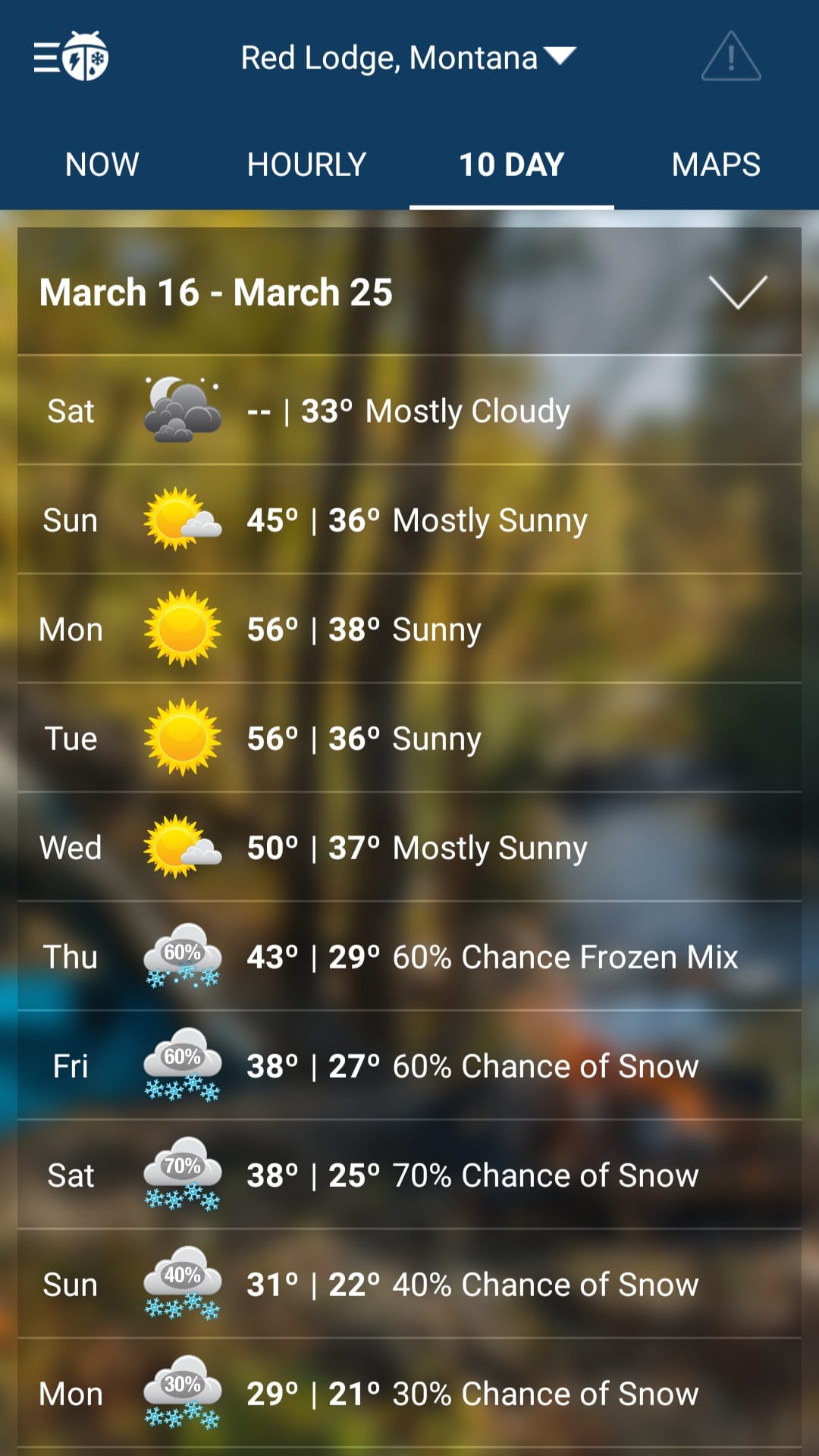Switch to the MAPS tab
This screenshot has width=819, height=1456.
[716, 165]
